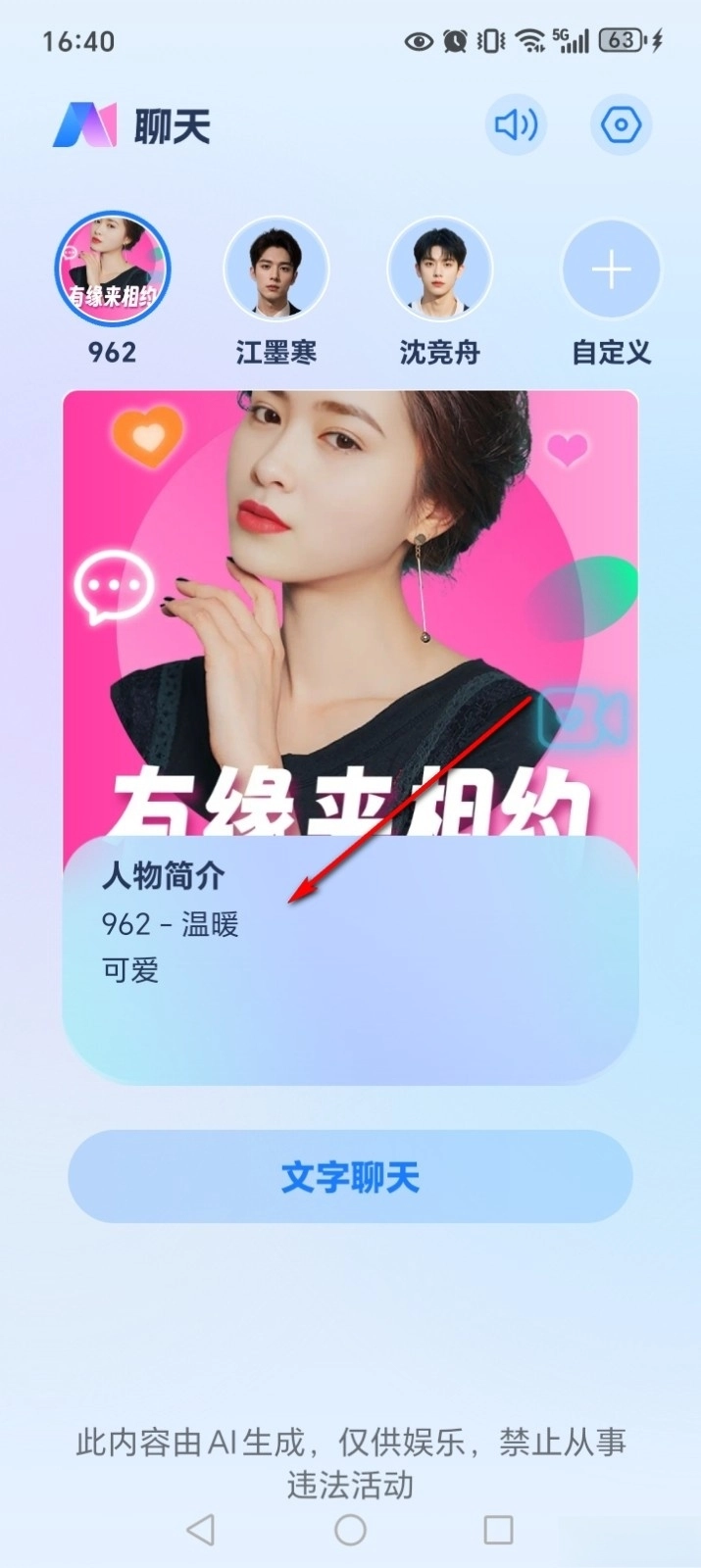701x1568 pixels.
Task: Add a custom character with 自定义
Action: pyautogui.click(x=611, y=270)
